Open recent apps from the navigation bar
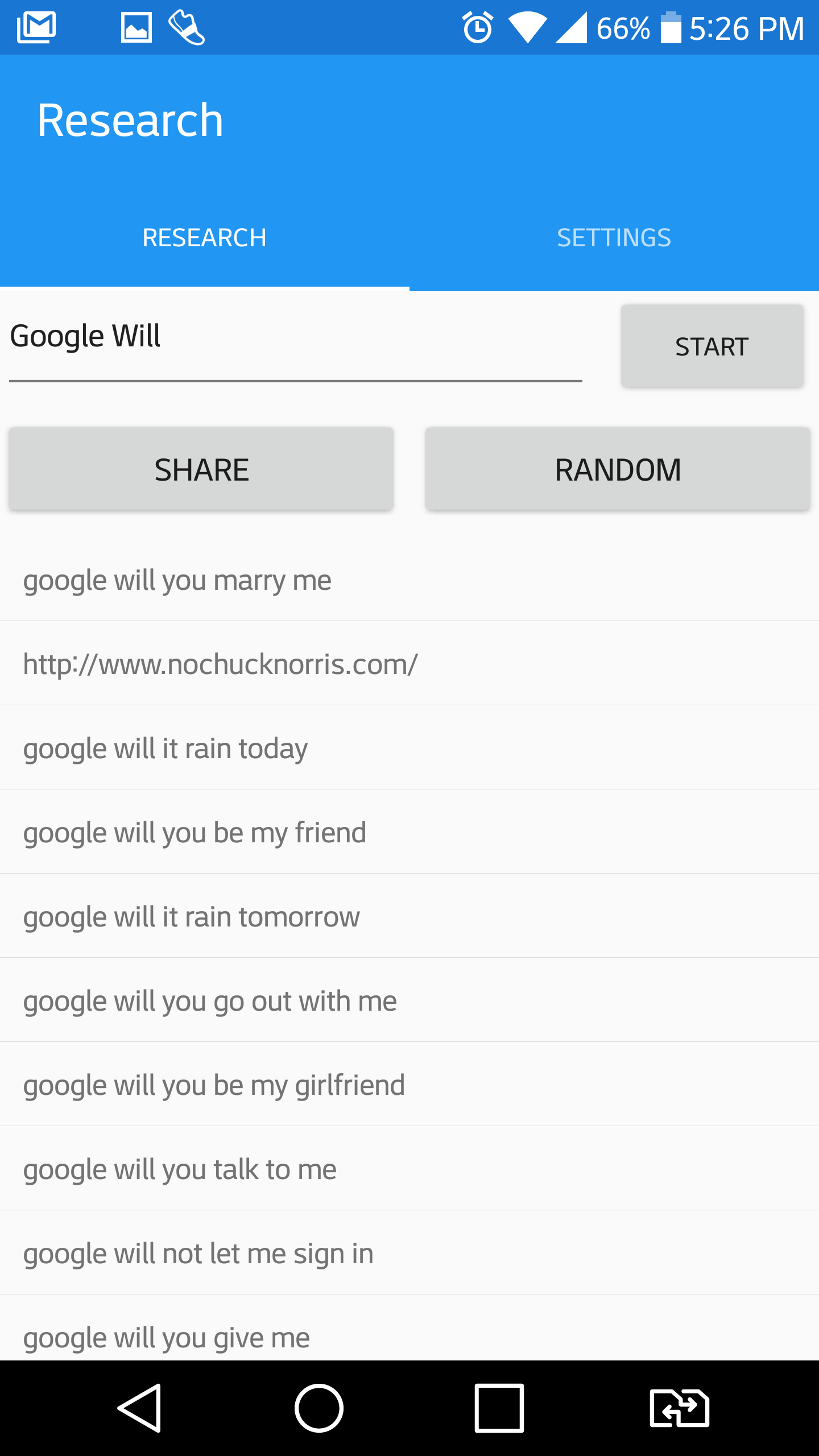The height and width of the screenshot is (1456, 819). pyautogui.click(x=499, y=1408)
